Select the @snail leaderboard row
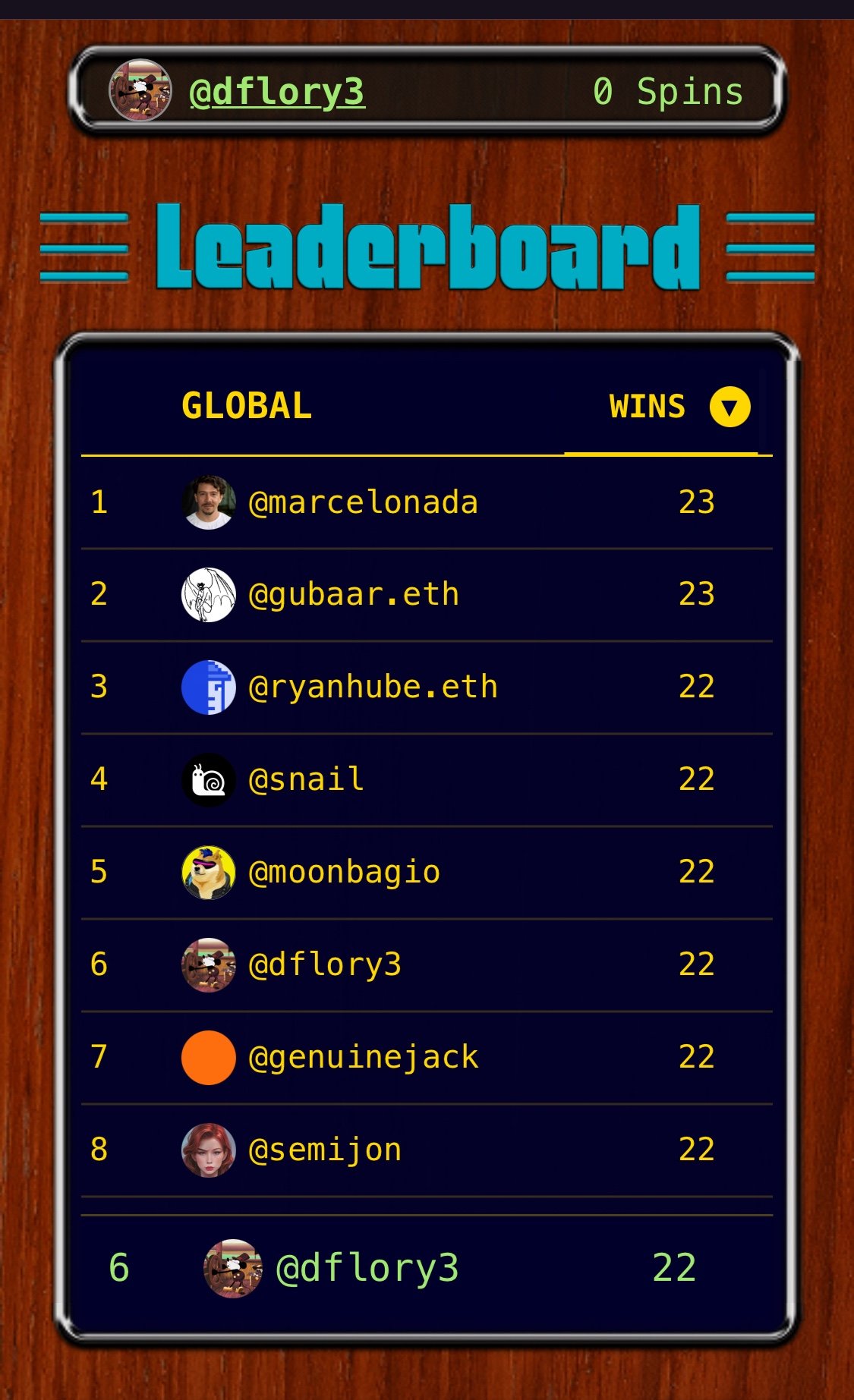 pyautogui.click(x=306, y=780)
